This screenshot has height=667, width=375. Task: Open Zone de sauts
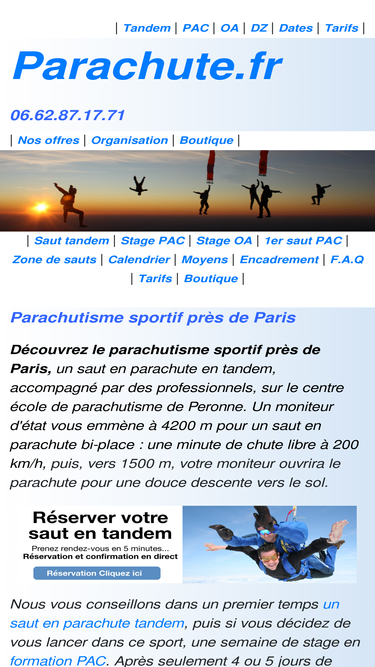point(54,259)
